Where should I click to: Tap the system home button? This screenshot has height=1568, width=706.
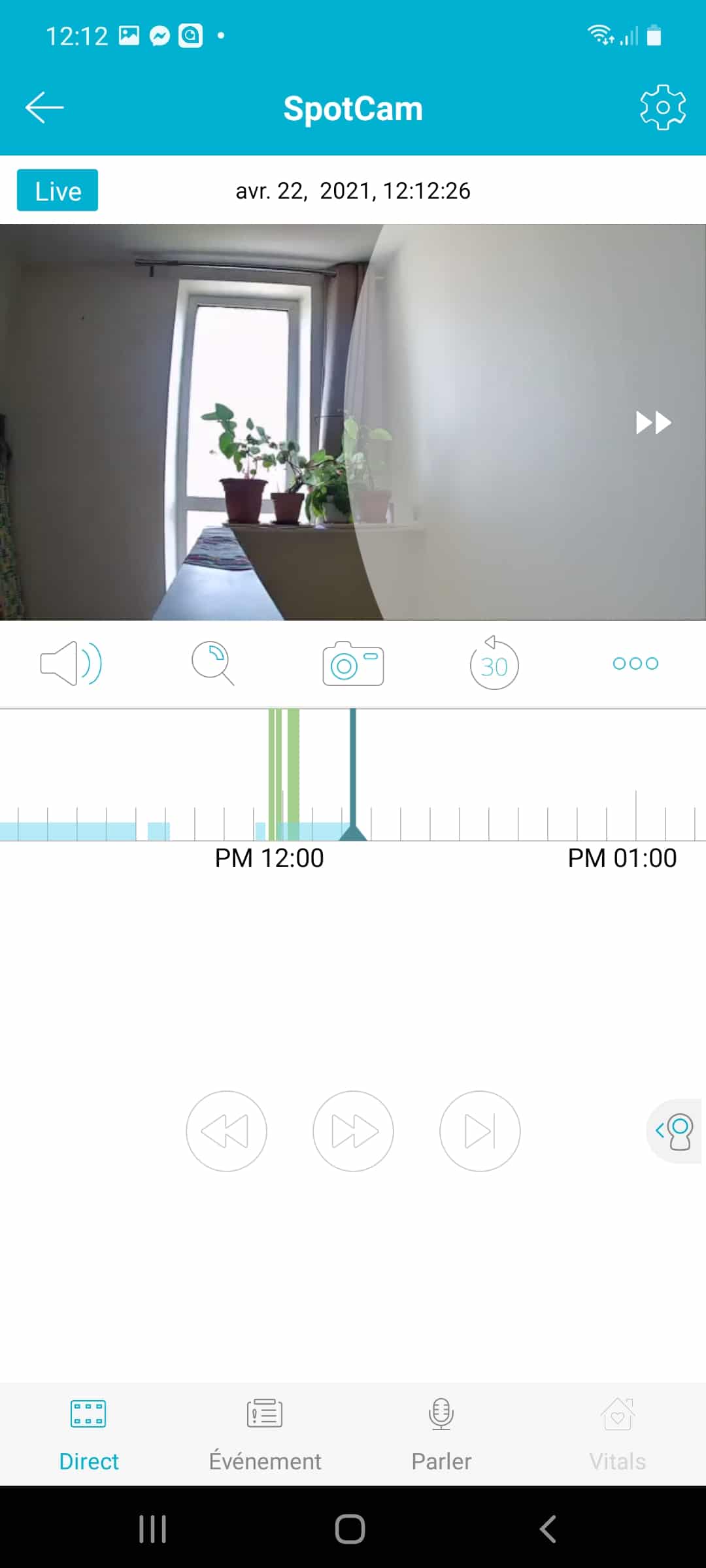pyautogui.click(x=350, y=1529)
